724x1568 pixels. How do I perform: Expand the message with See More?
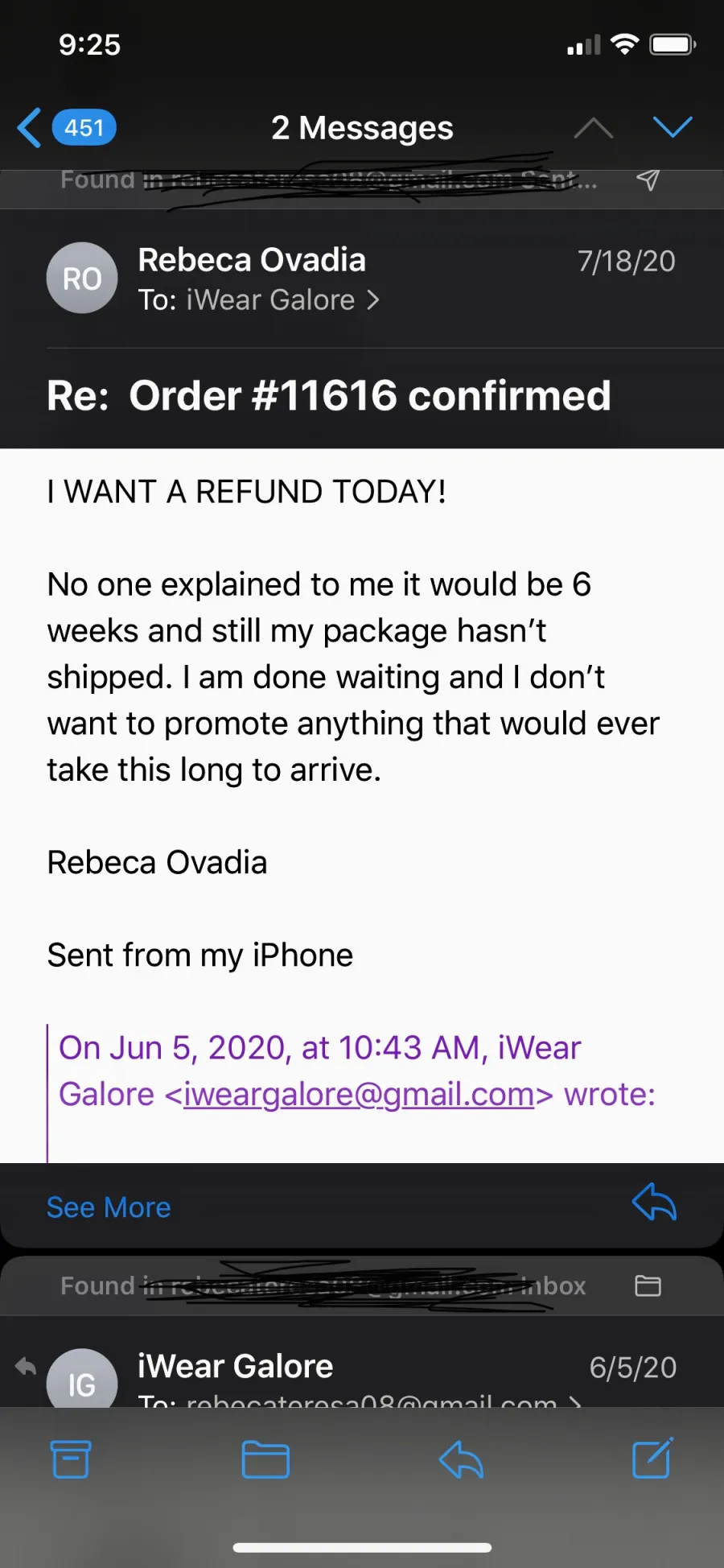click(x=109, y=1207)
